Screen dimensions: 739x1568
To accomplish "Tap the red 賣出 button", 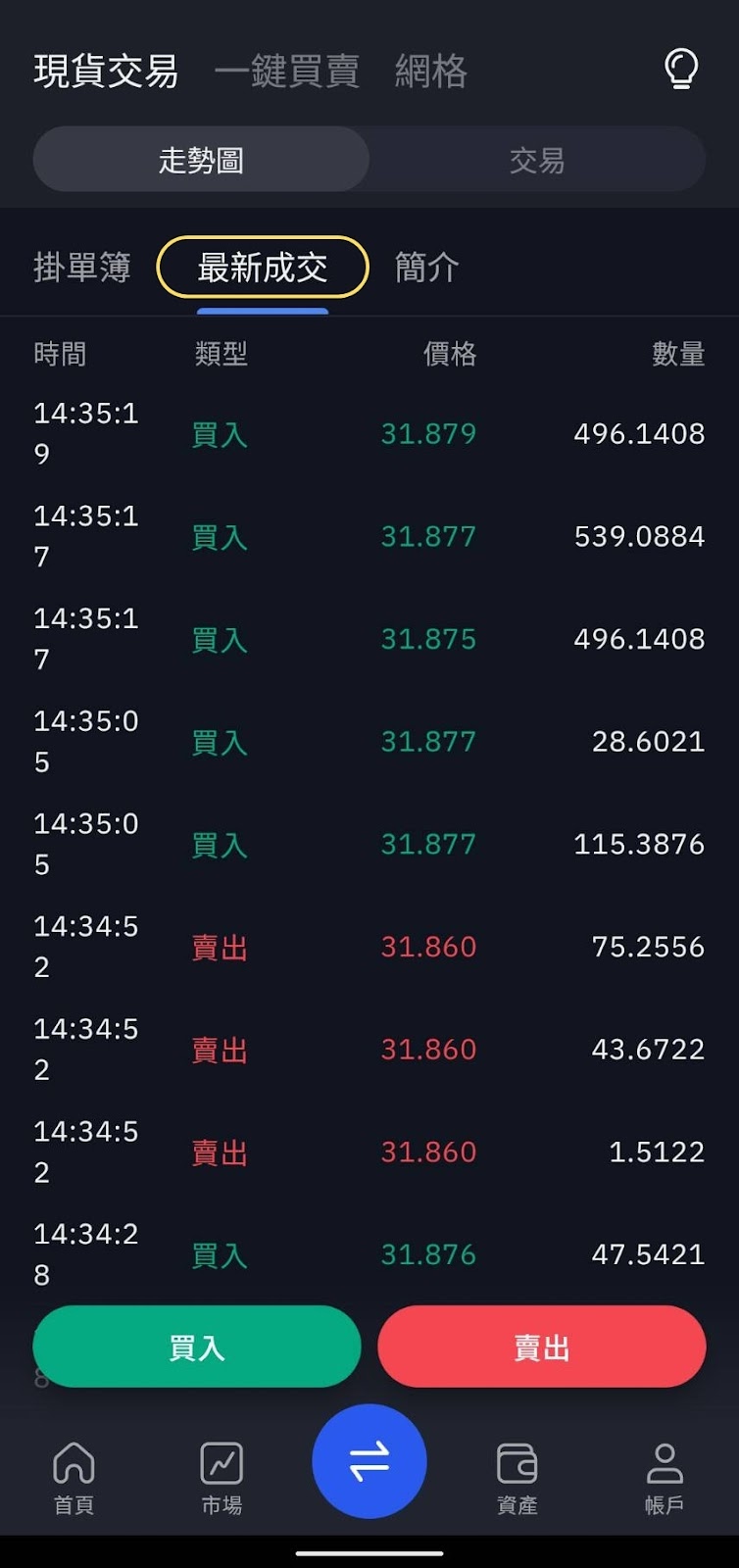I will pyautogui.click(x=542, y=1347).
